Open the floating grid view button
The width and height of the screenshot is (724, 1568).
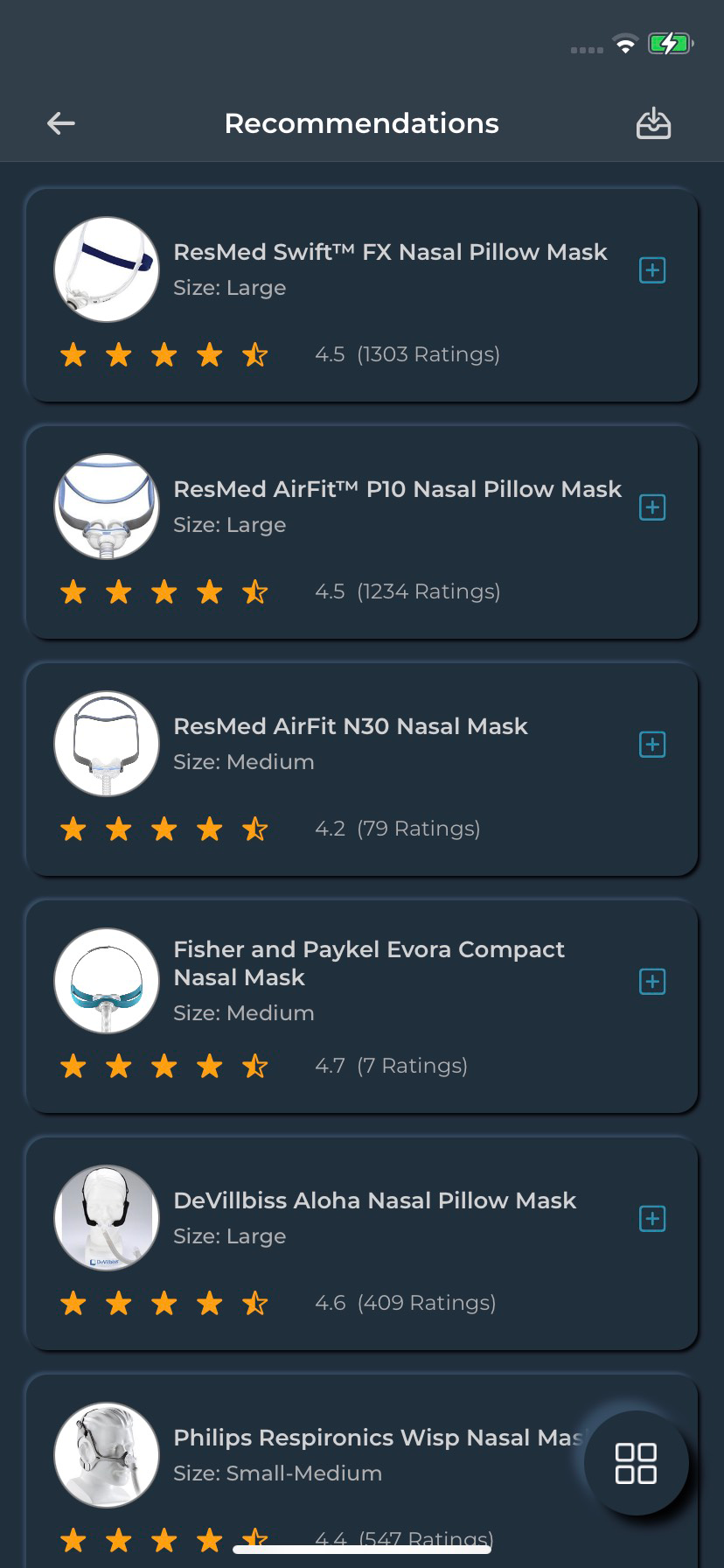point(636,1463)
